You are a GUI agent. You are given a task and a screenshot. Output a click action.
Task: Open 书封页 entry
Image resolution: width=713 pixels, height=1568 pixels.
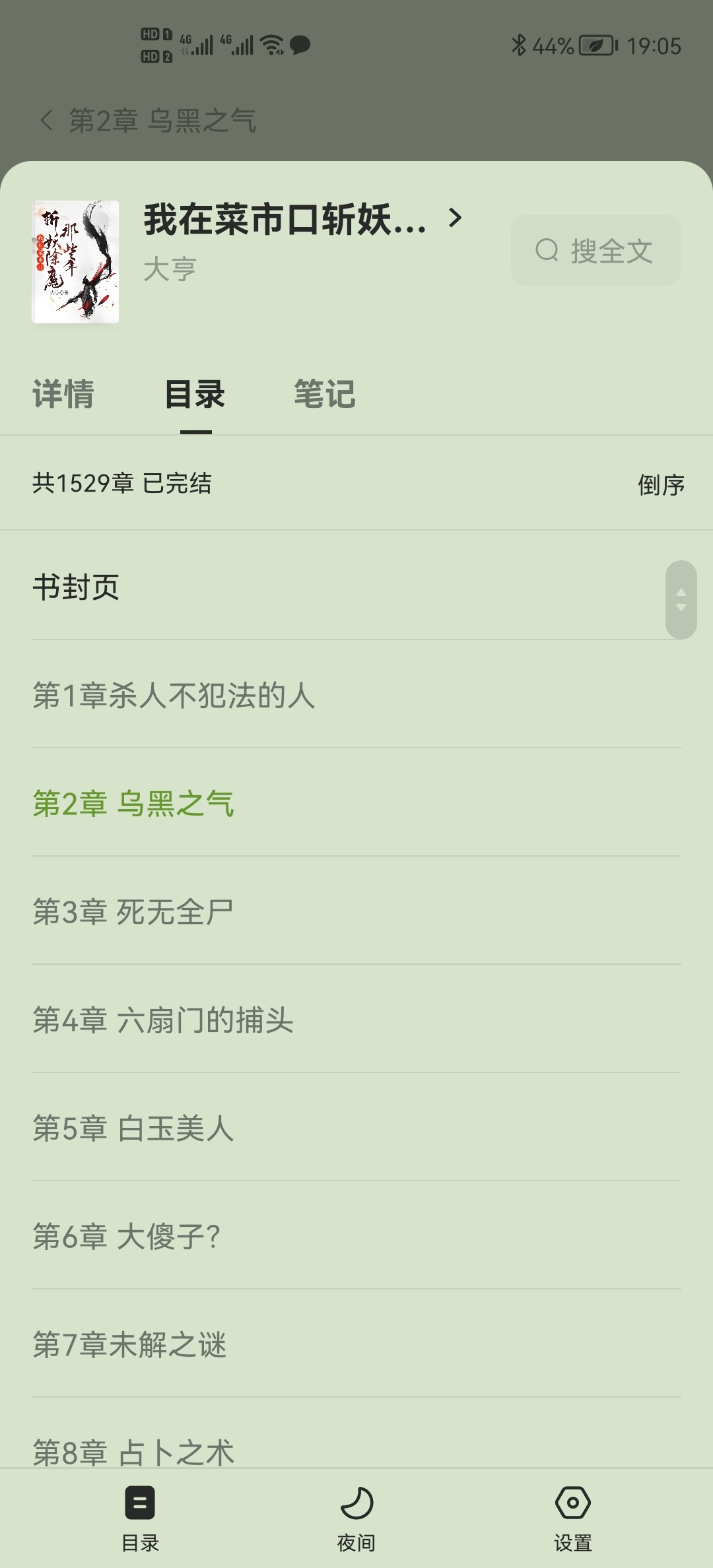[x=76, y=587]
